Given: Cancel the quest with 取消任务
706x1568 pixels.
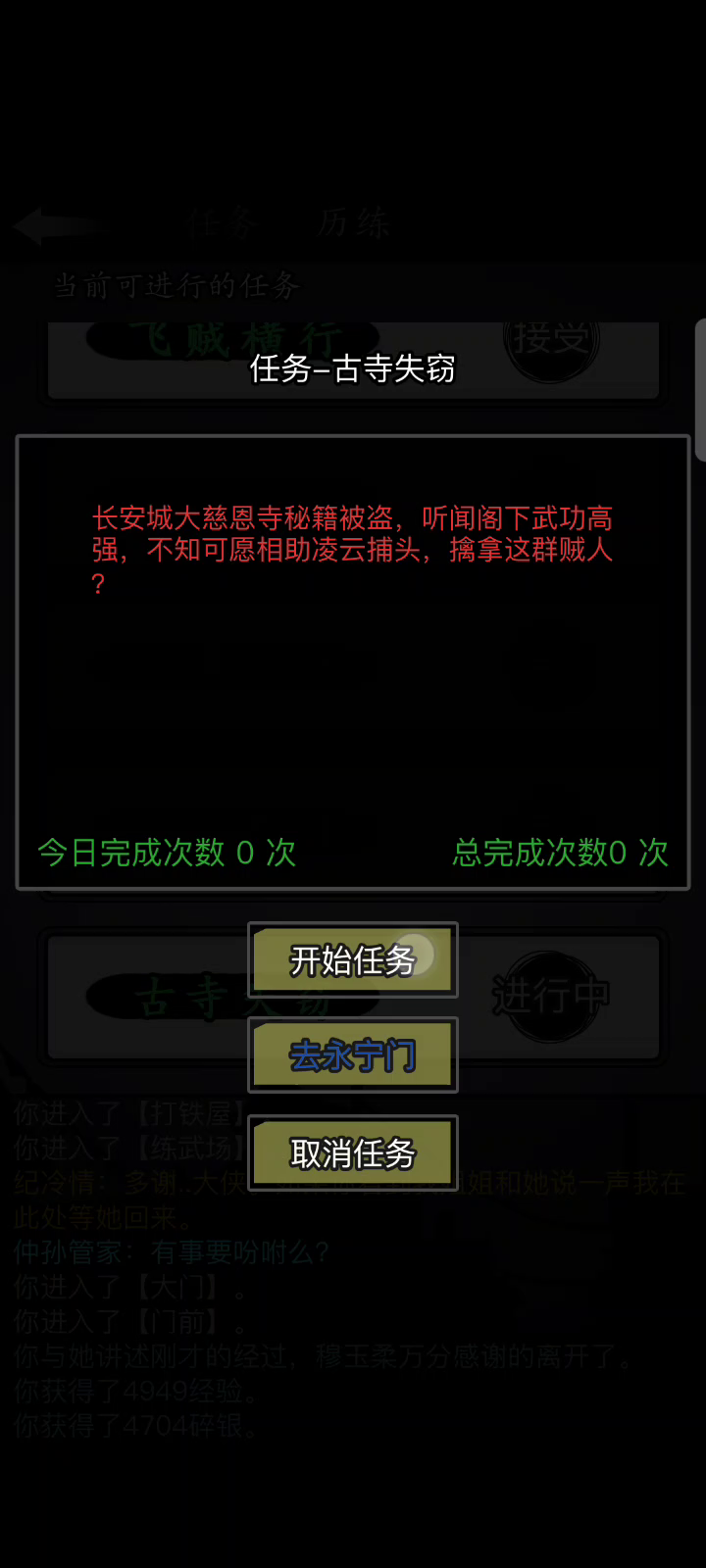Looking at the screenshot, I should tap(353, 1153).
